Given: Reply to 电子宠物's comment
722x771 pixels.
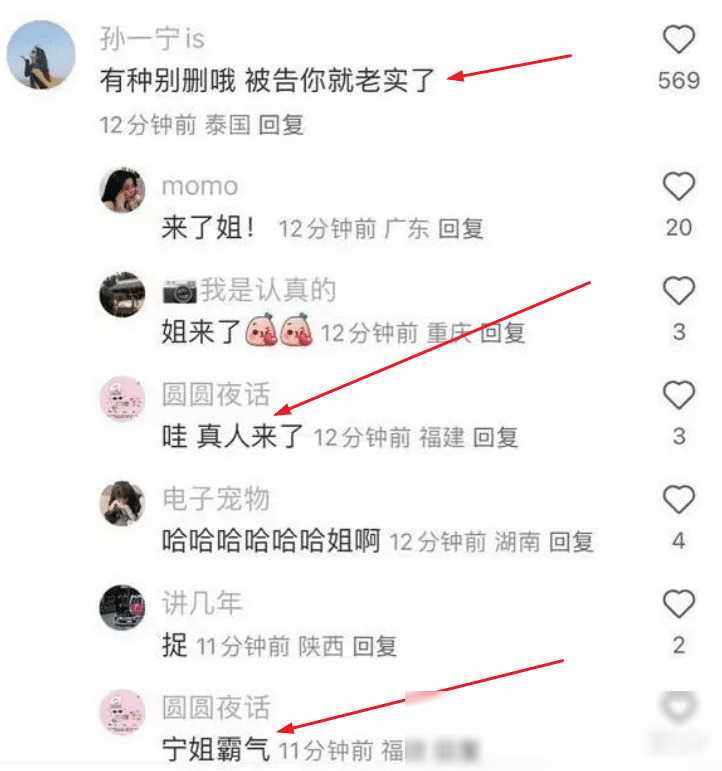Looking at the screenshot, I should [x=571, y=542].
